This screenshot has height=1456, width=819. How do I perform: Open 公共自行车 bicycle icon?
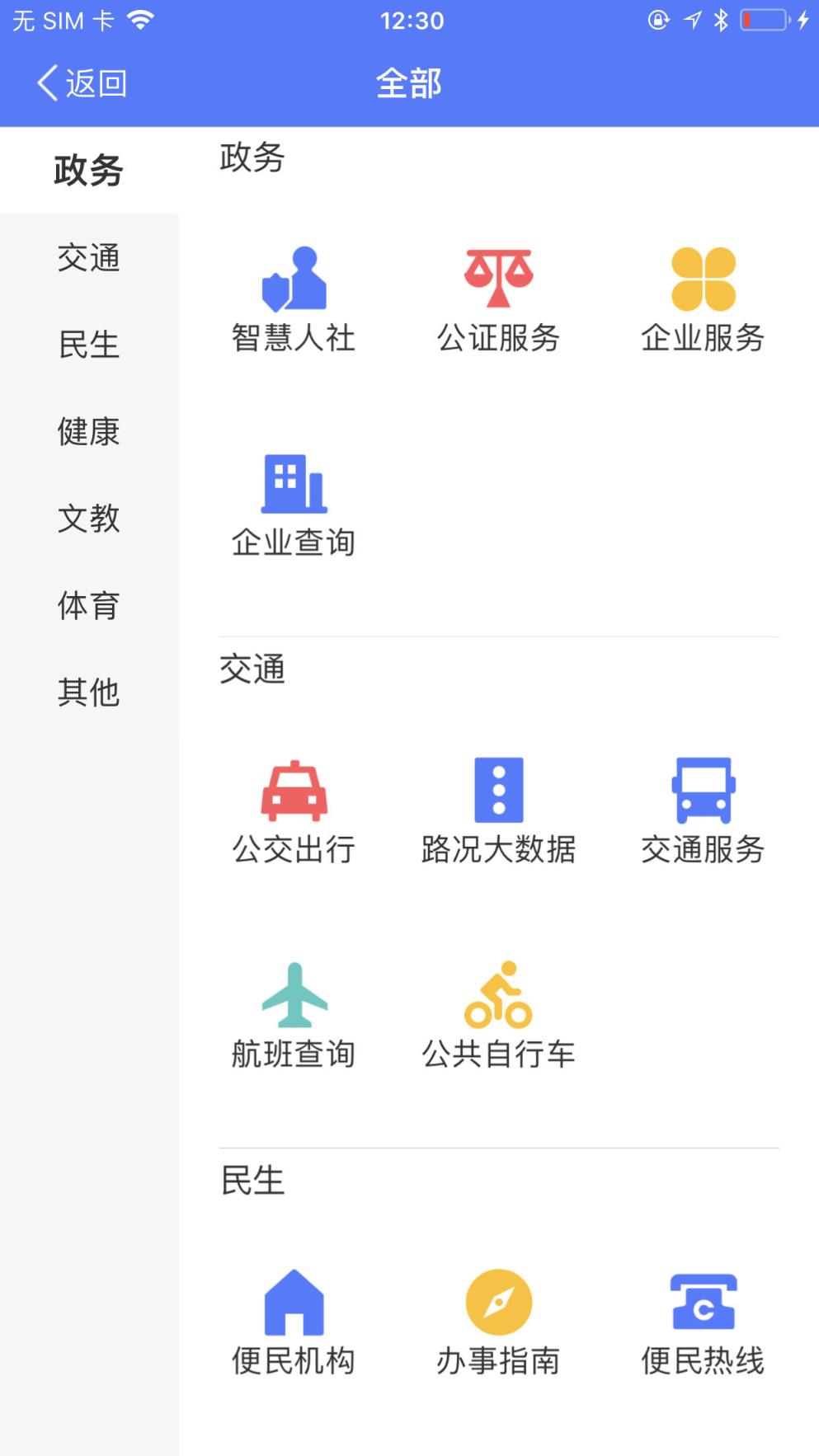click(x=497, y=998)
